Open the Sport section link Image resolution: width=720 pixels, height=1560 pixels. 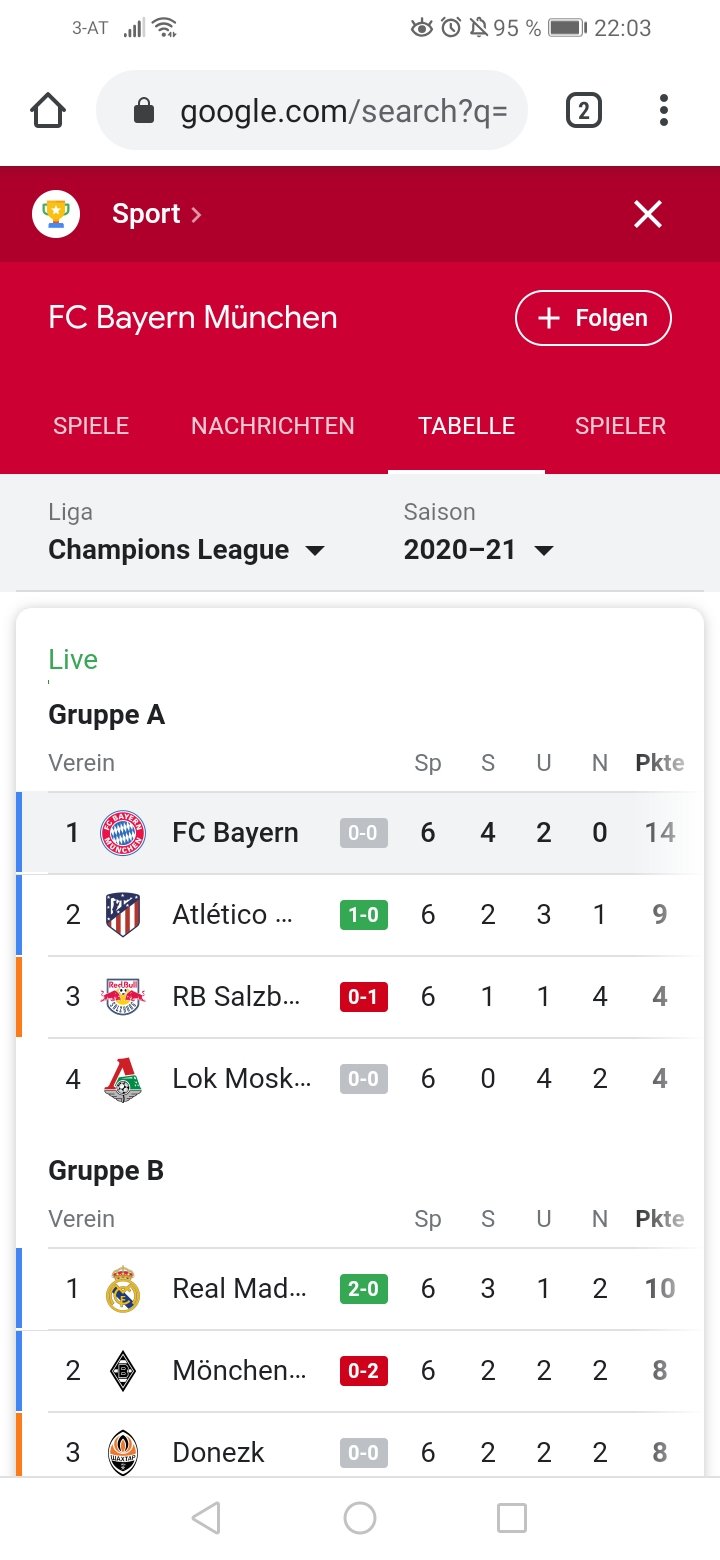[x=157, y=214]
